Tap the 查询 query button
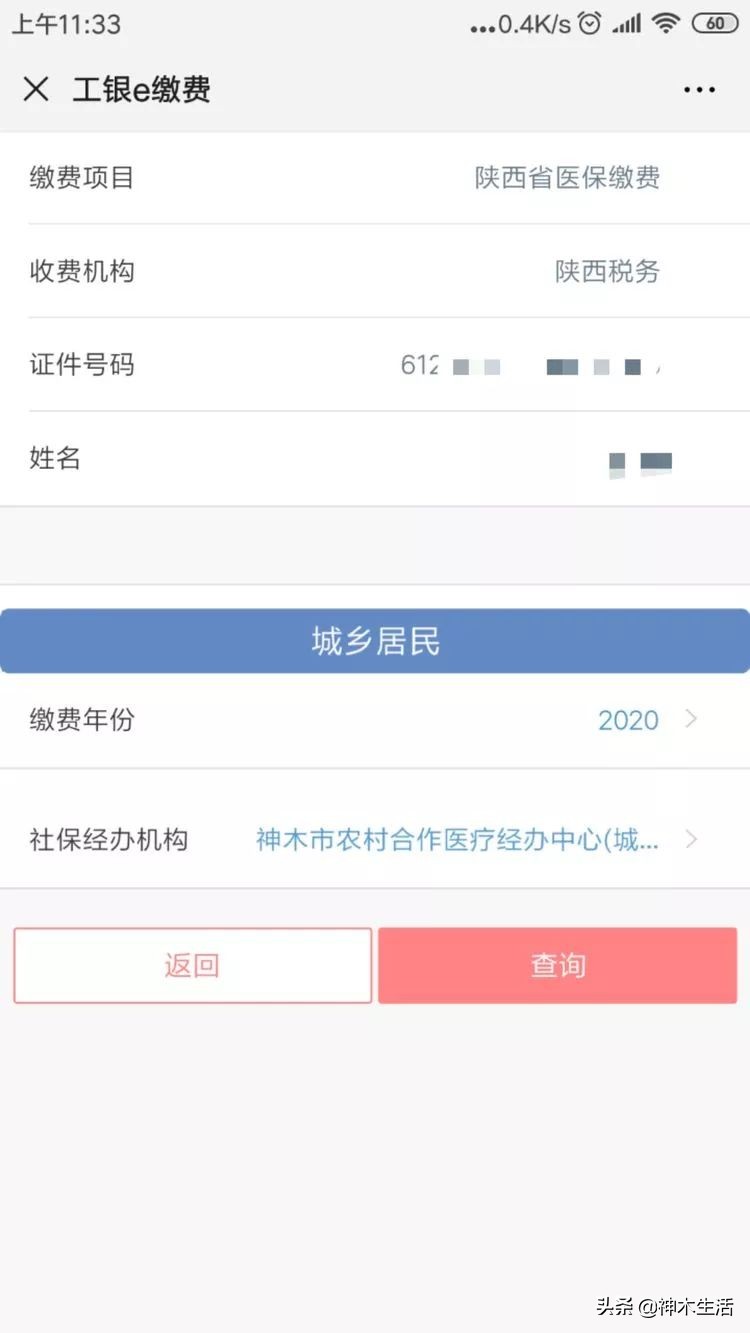750x1333 pixels. pos(557,965)
